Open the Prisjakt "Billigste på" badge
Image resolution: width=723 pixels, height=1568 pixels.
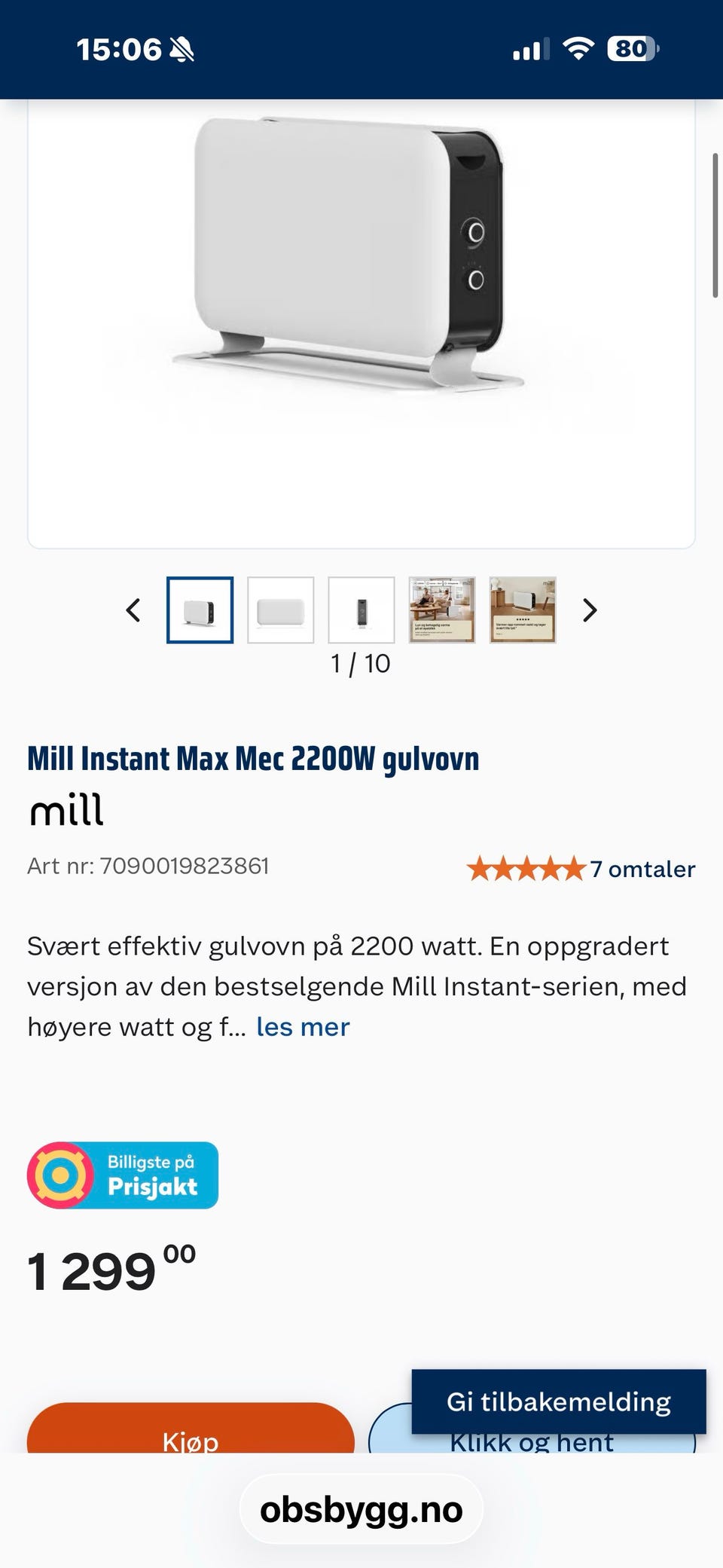pyautogui.click(x=124, y=1175)
